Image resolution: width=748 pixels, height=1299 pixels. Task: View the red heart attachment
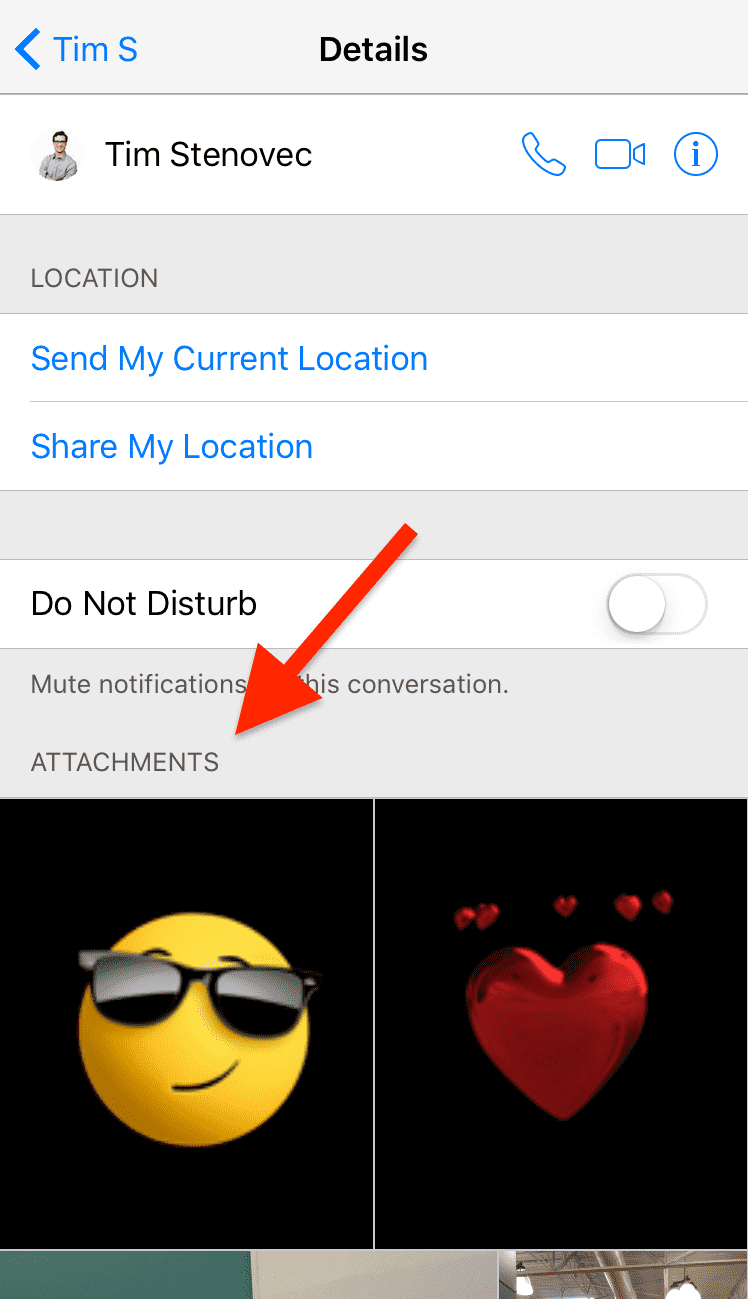click(561, 1022)
